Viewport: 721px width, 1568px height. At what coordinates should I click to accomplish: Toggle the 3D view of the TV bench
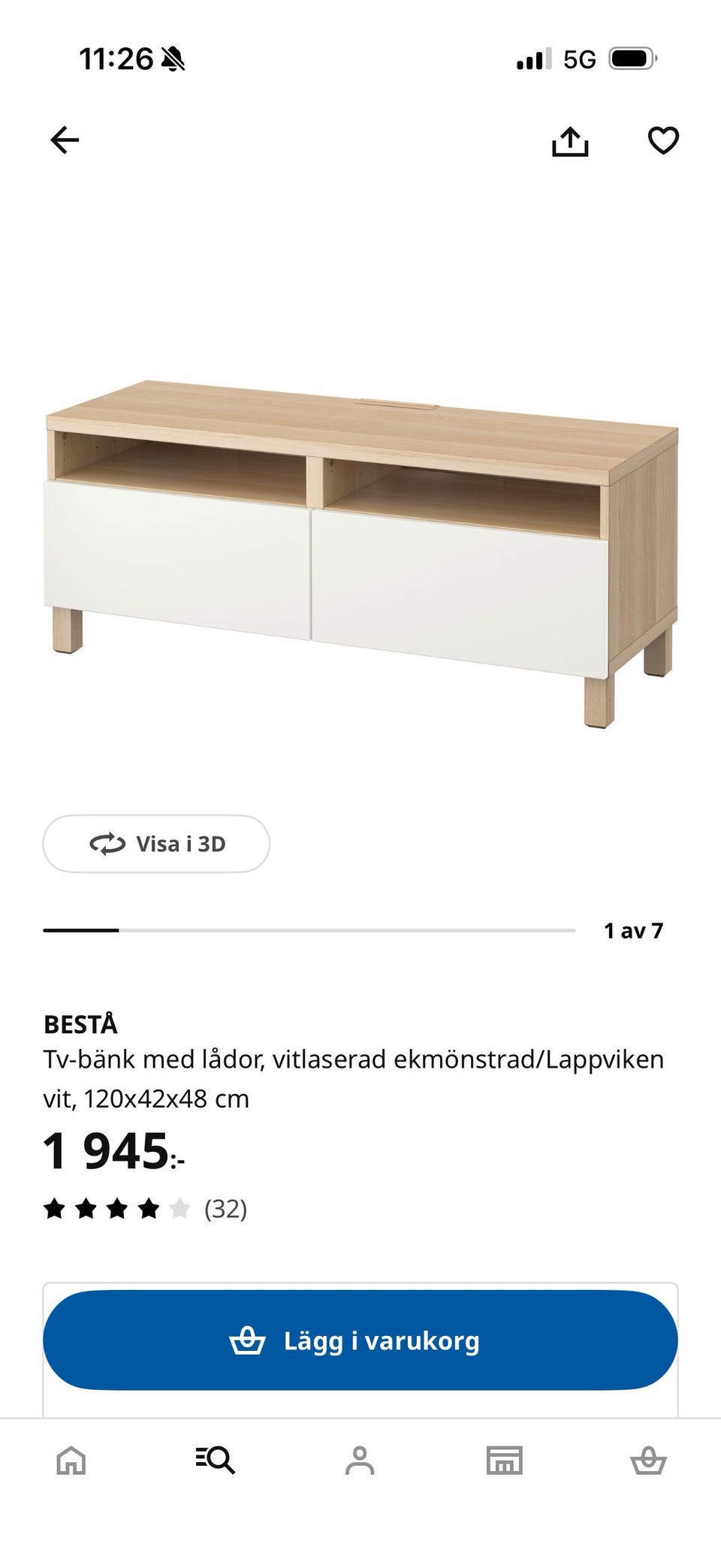point(155,844)
